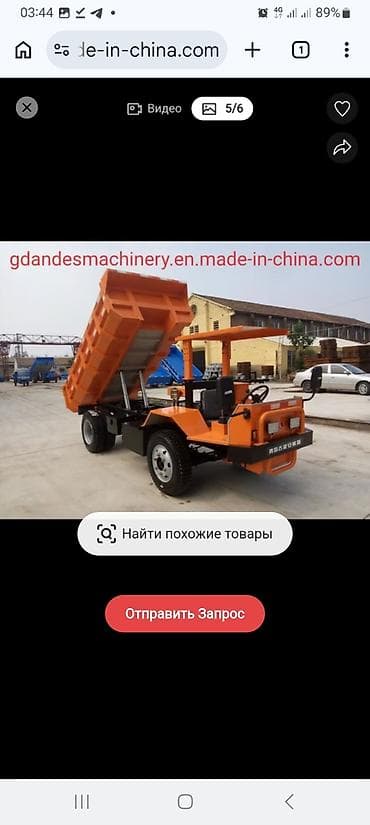This screenshot has height=825, width=370.
Task: Open the tab switcher
Action: tap(300, 50)
